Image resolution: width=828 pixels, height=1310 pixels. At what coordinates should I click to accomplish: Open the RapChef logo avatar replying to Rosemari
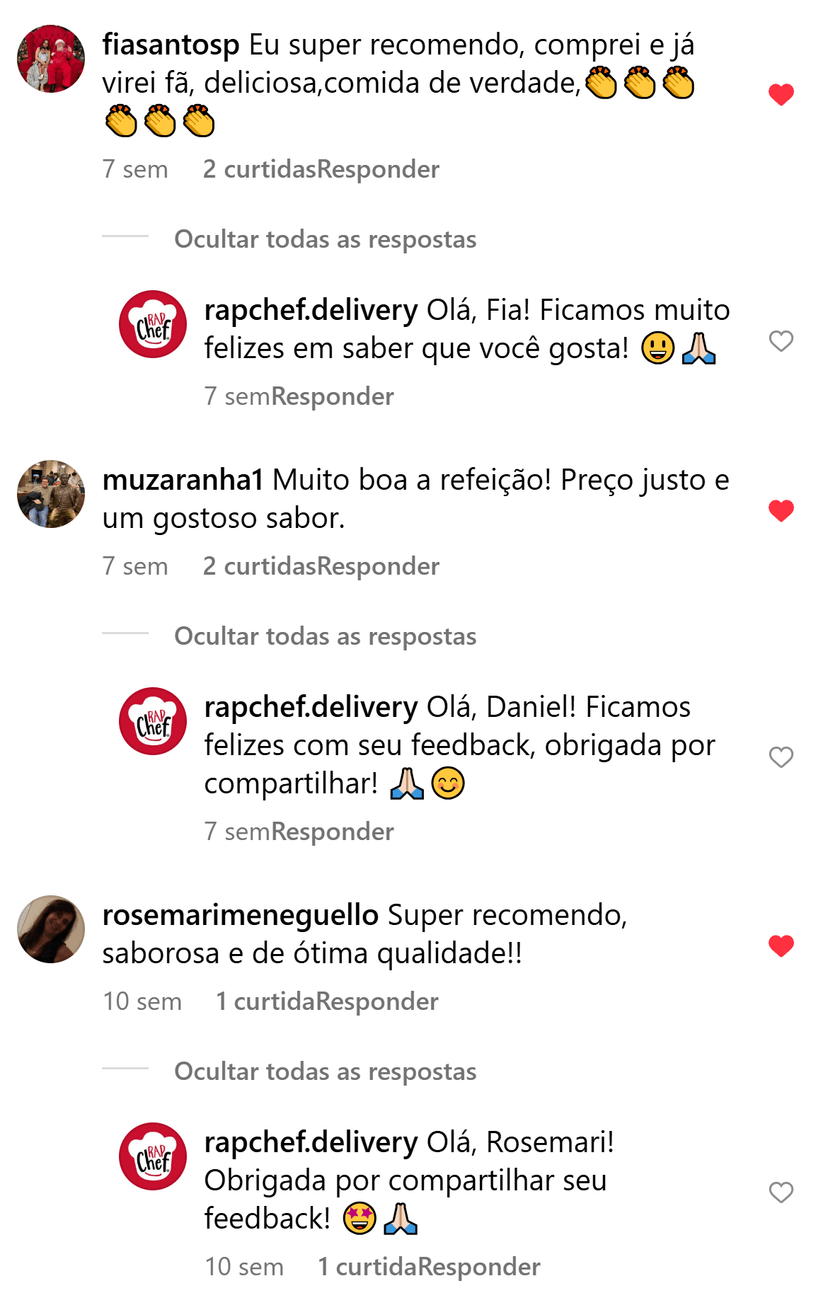[152, 1156]
